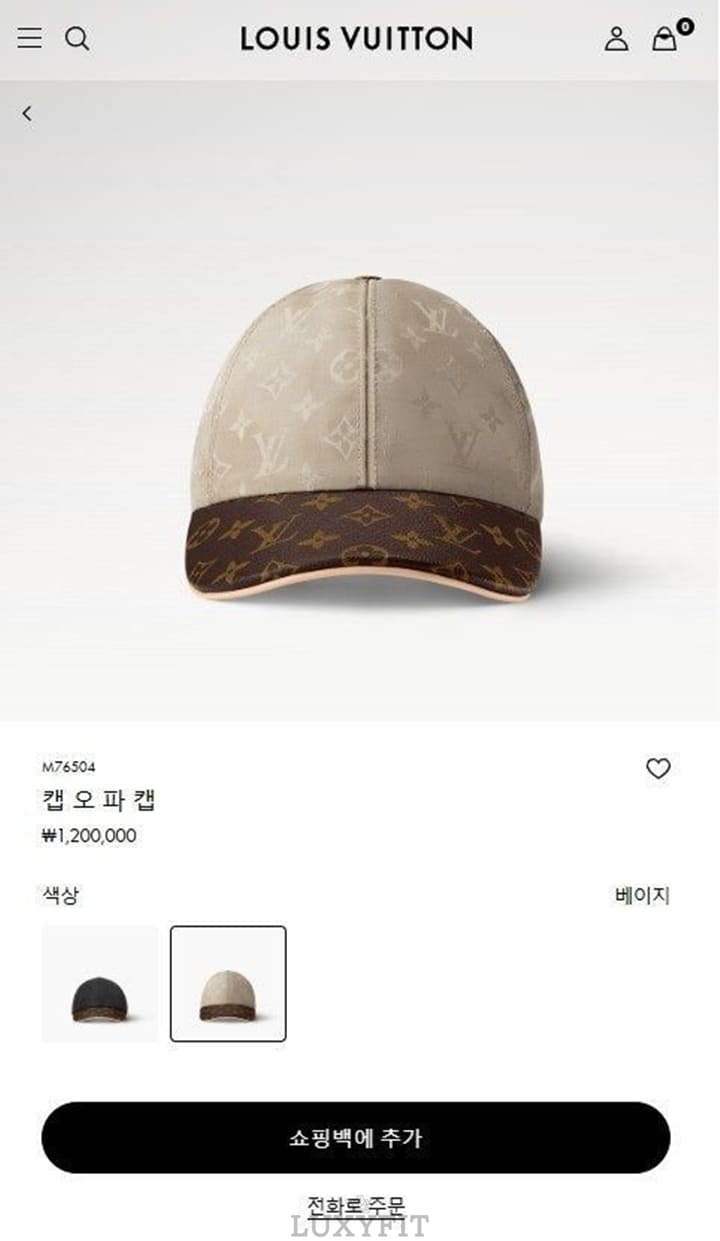Screen dimensions: 720x1241
Task: Open 전화로 주문 link
Action: tap(356, 1205)
